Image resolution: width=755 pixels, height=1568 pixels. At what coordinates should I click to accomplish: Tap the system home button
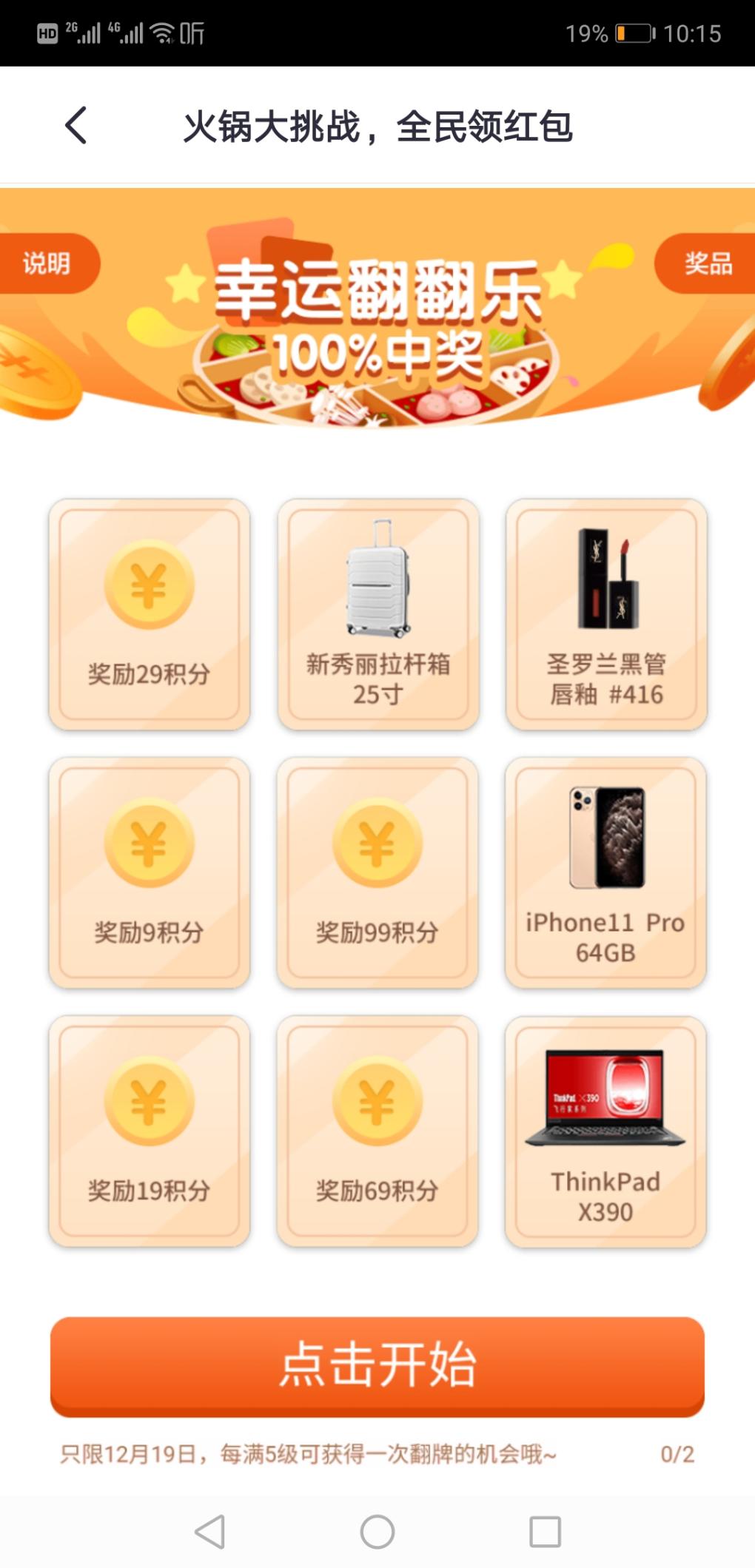[x=377, y=1531]
